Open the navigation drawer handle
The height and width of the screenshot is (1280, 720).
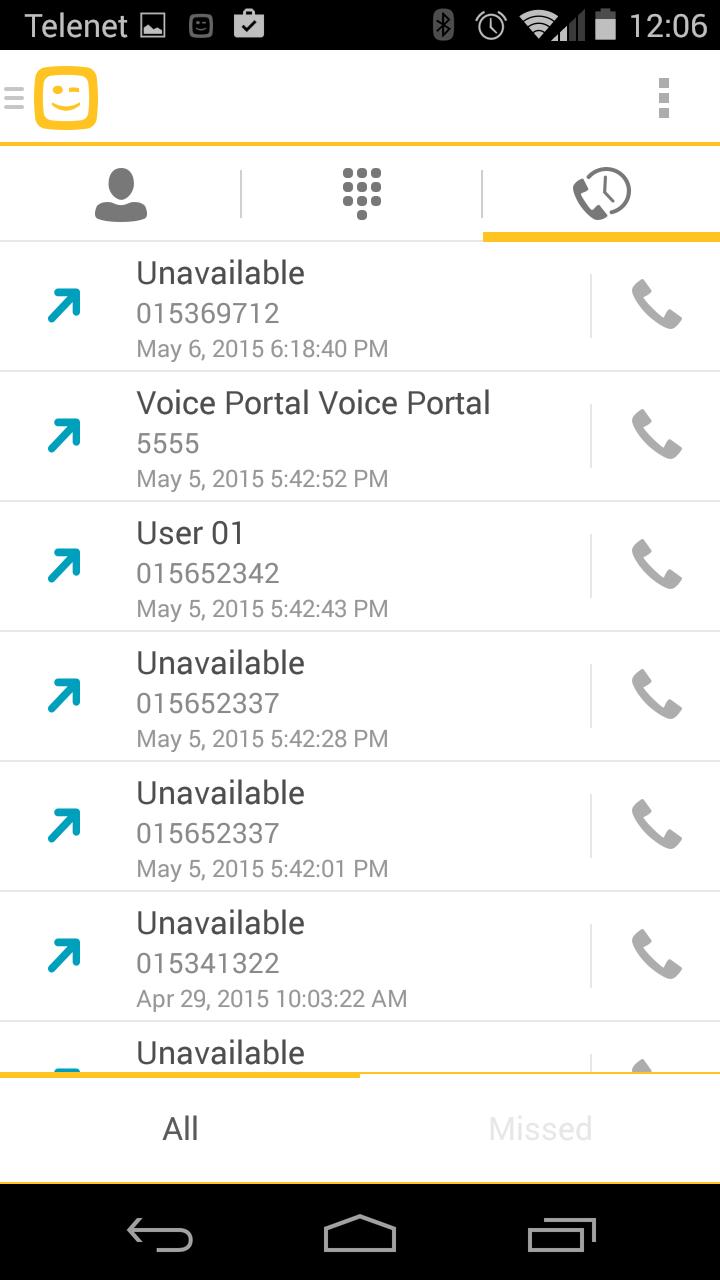12,98
